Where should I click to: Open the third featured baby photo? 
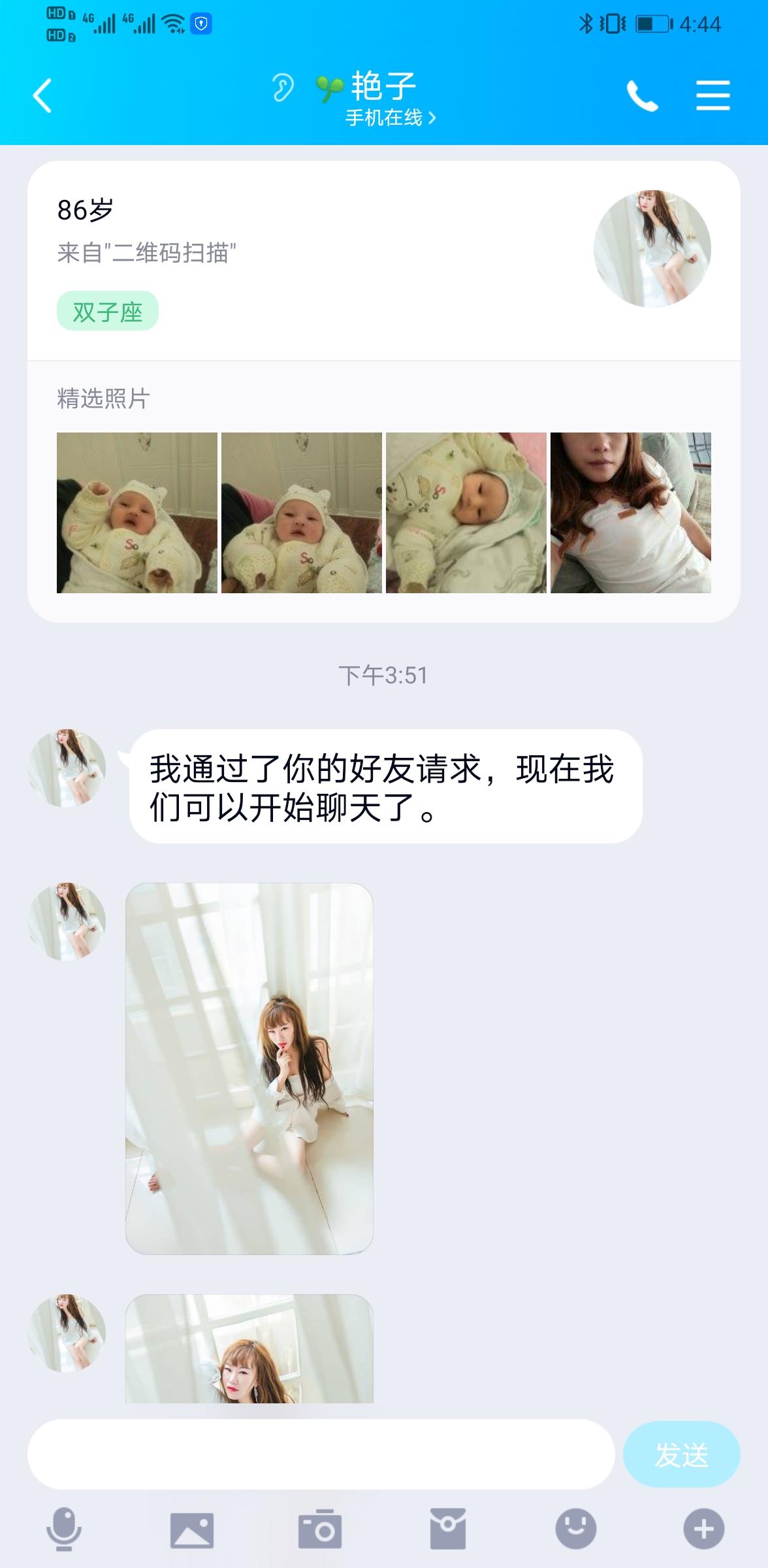[466, 513]
